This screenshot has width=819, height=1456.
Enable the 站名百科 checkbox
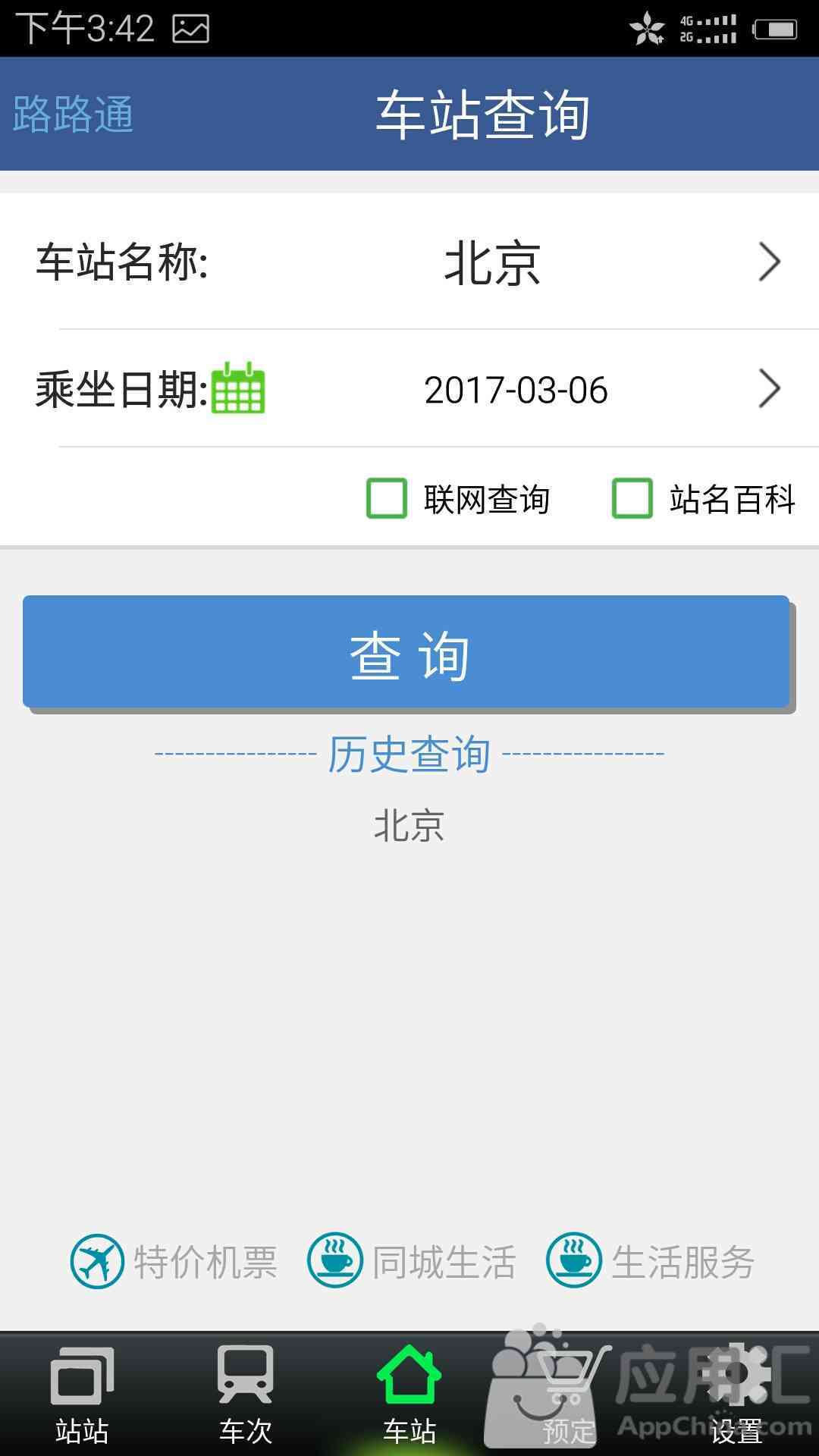tap(632, 498)
